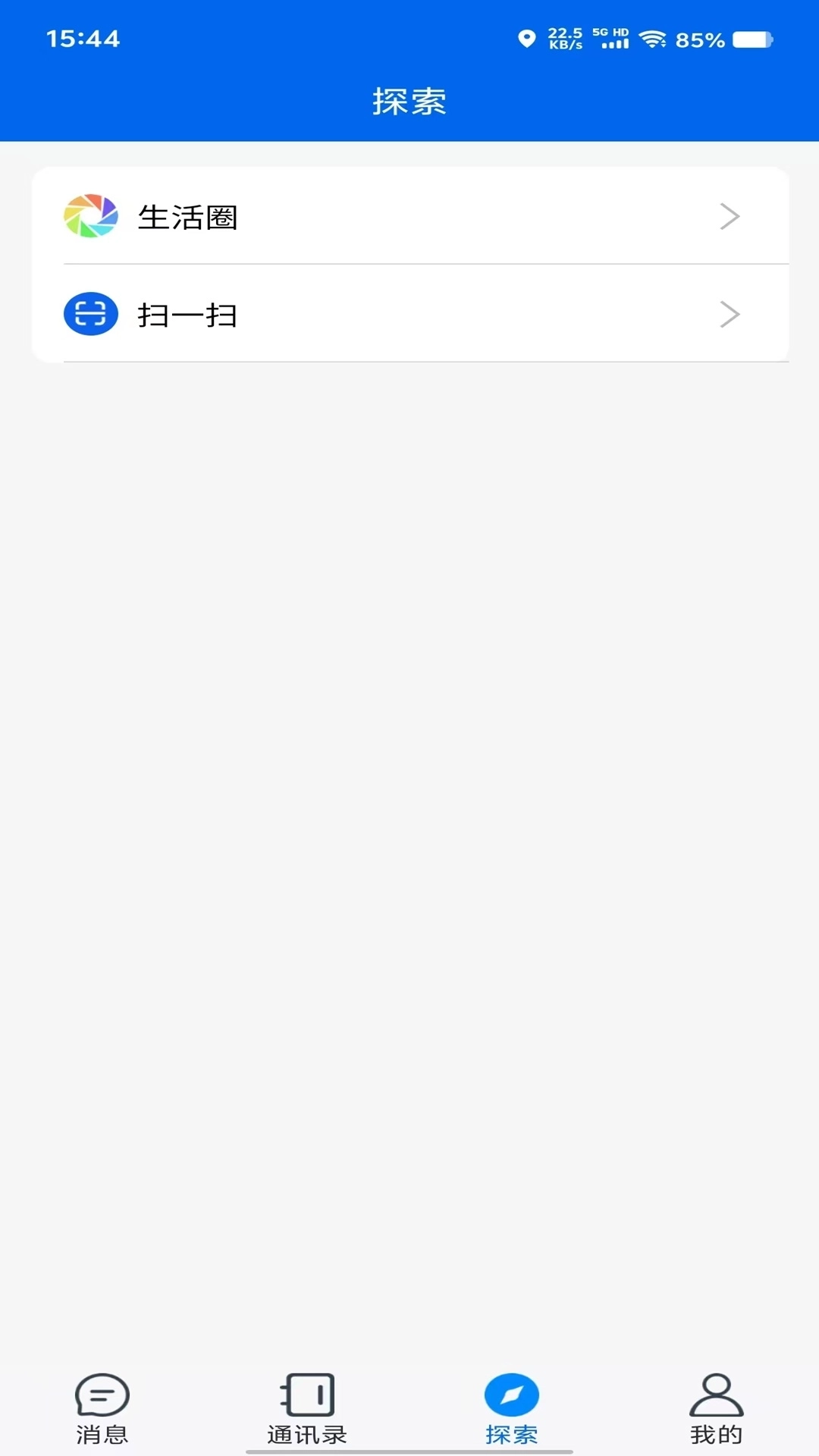The height and width of the screenshot is (1456, 819).
Task: Open the 我的 tab
Action: point(716,1407)
